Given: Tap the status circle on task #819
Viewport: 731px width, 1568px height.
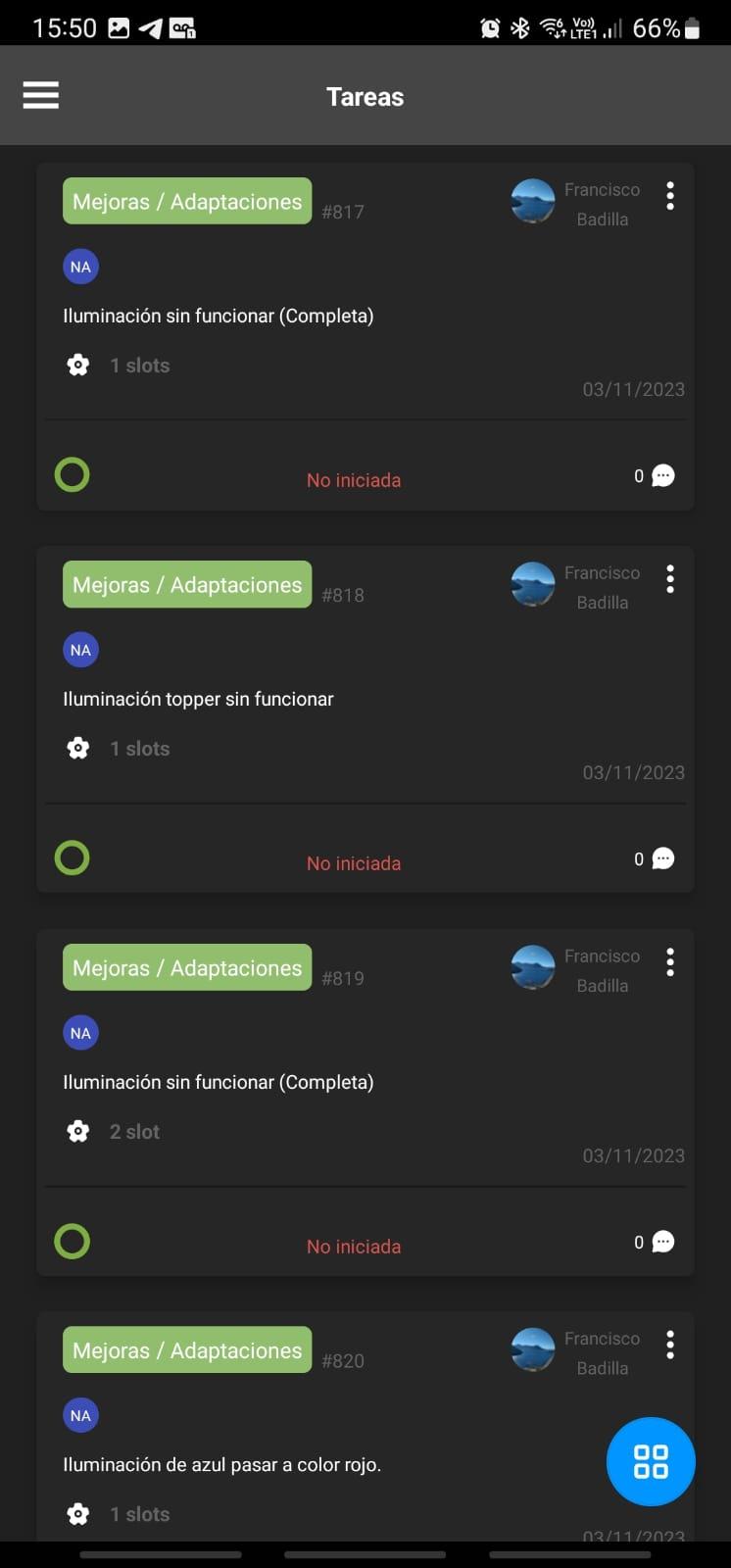Looking at the screenshot, I should [x=72, y=1242].
